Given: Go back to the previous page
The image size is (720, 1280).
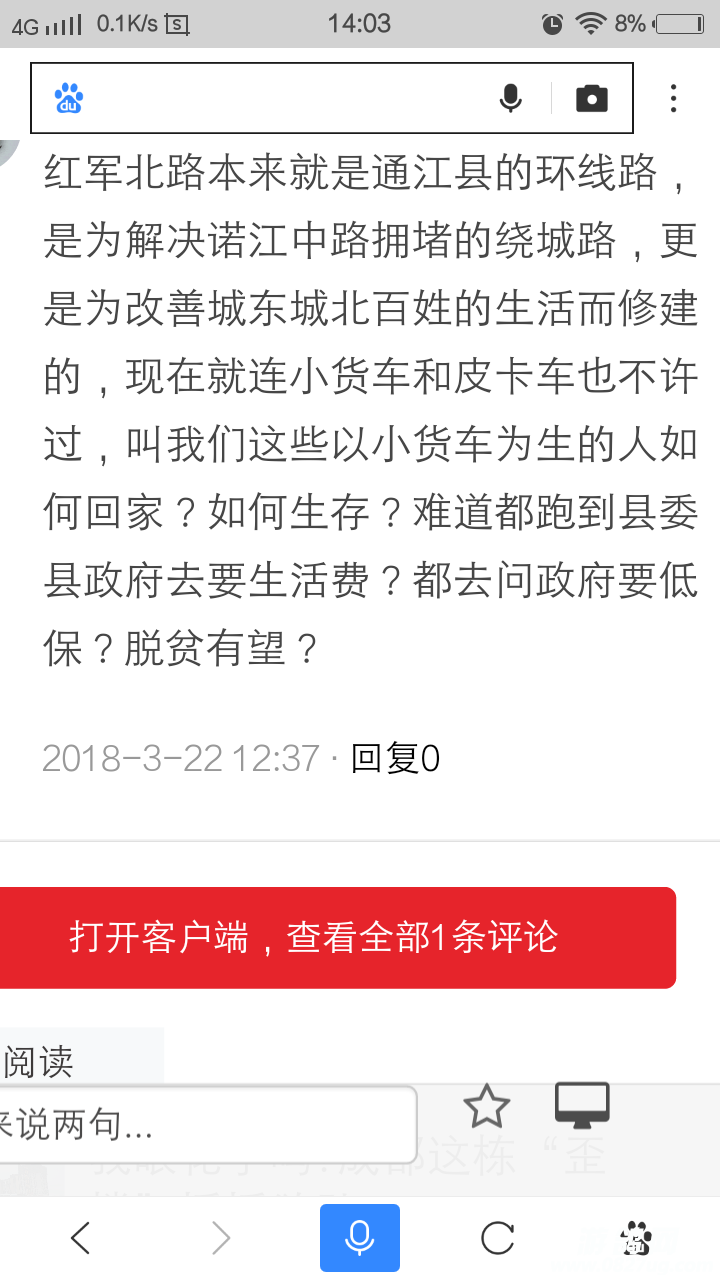Looking at the screenshot, I should [x=81, y=1238].
